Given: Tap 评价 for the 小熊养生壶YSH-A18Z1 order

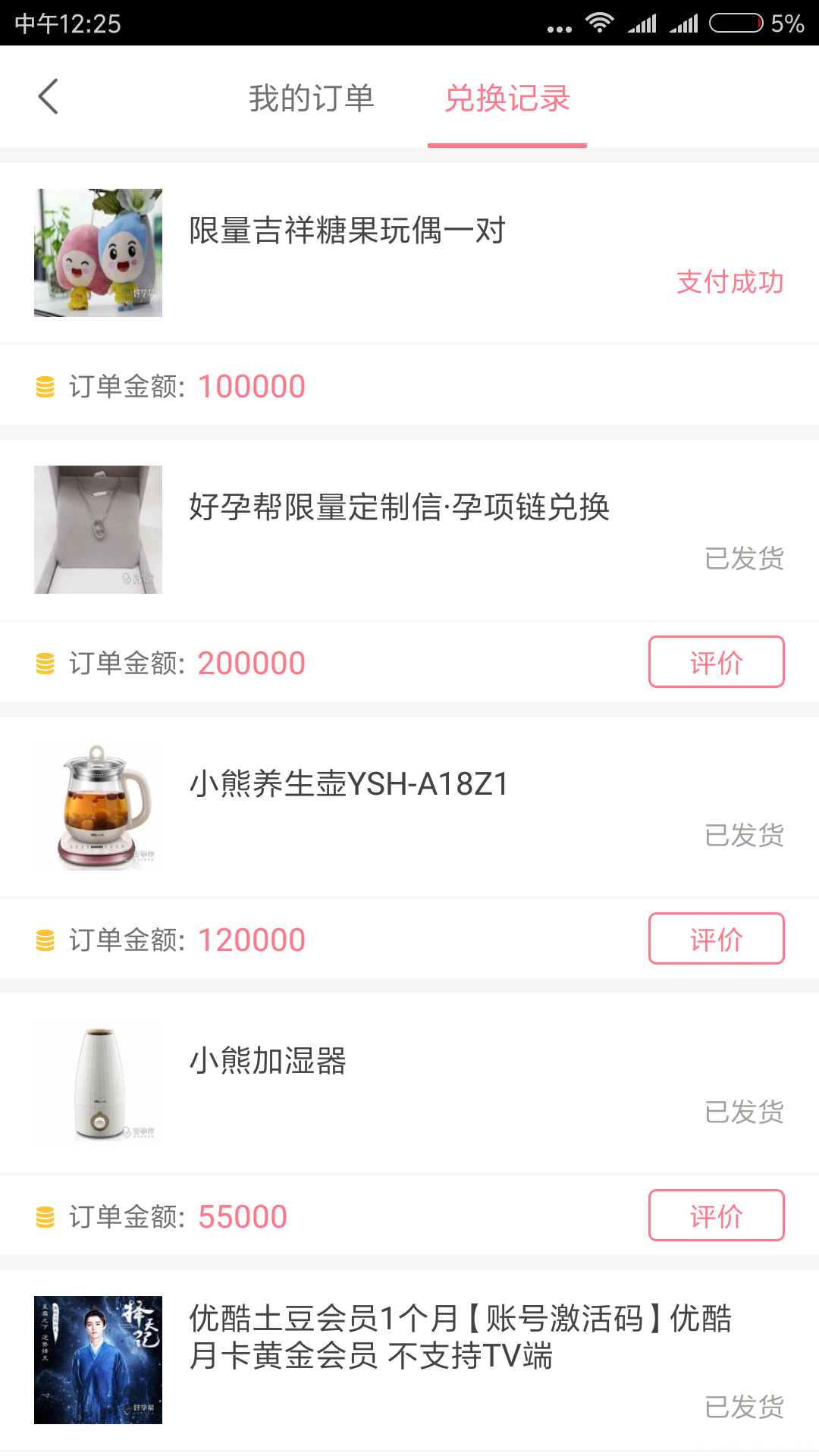Looking at the screenshot, I should click(716, 938).
